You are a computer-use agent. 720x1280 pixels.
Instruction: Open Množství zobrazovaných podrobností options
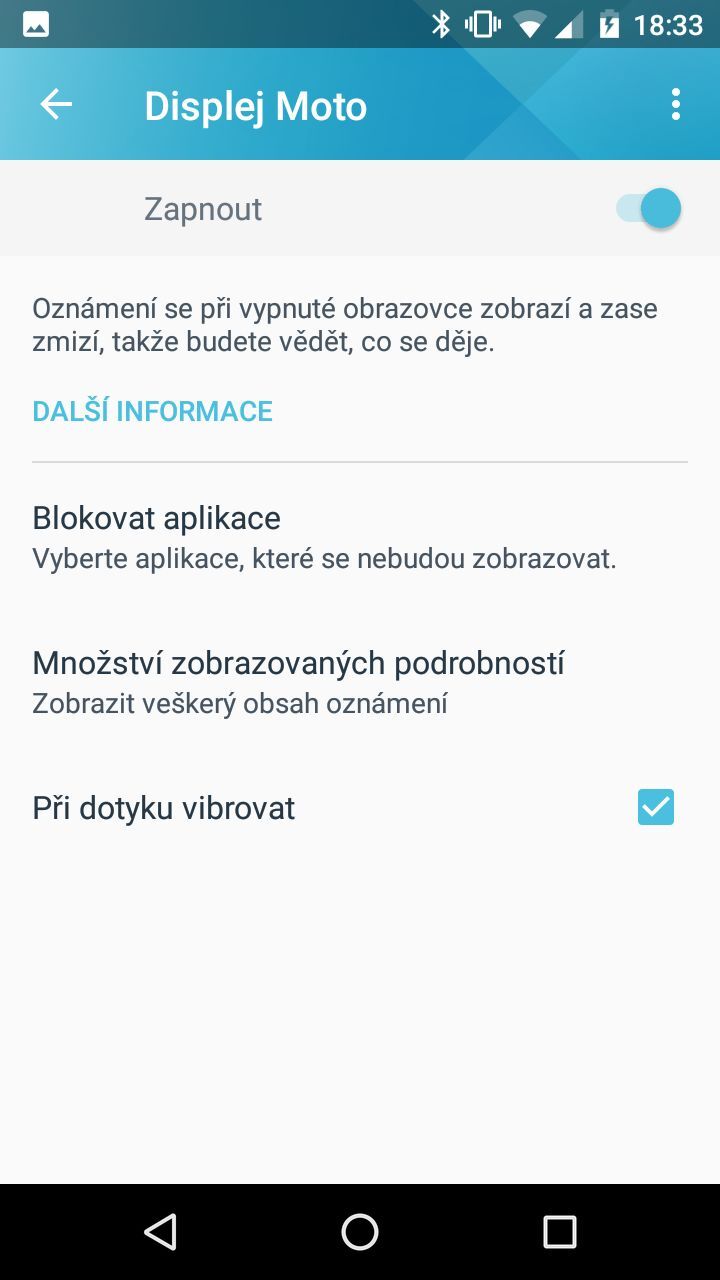(x=298, y=662)
